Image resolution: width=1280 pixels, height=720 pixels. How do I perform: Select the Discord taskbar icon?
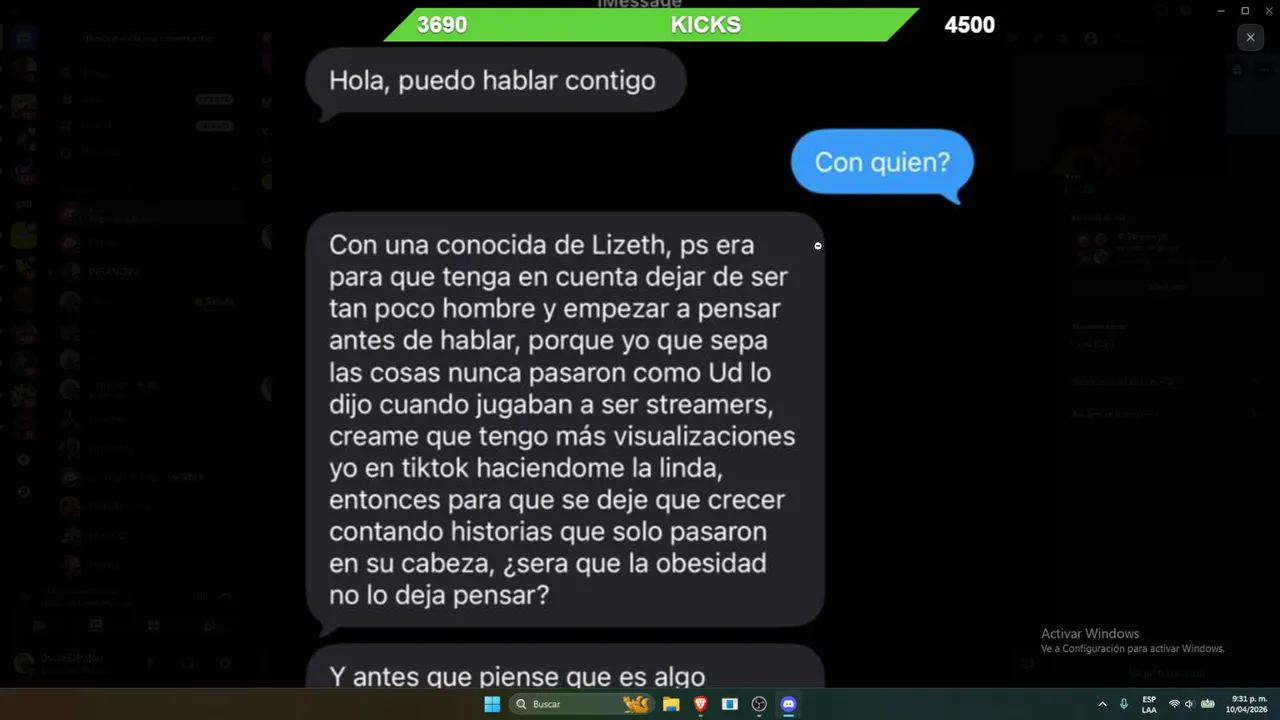pyautogui.click(x=788, y=704)
